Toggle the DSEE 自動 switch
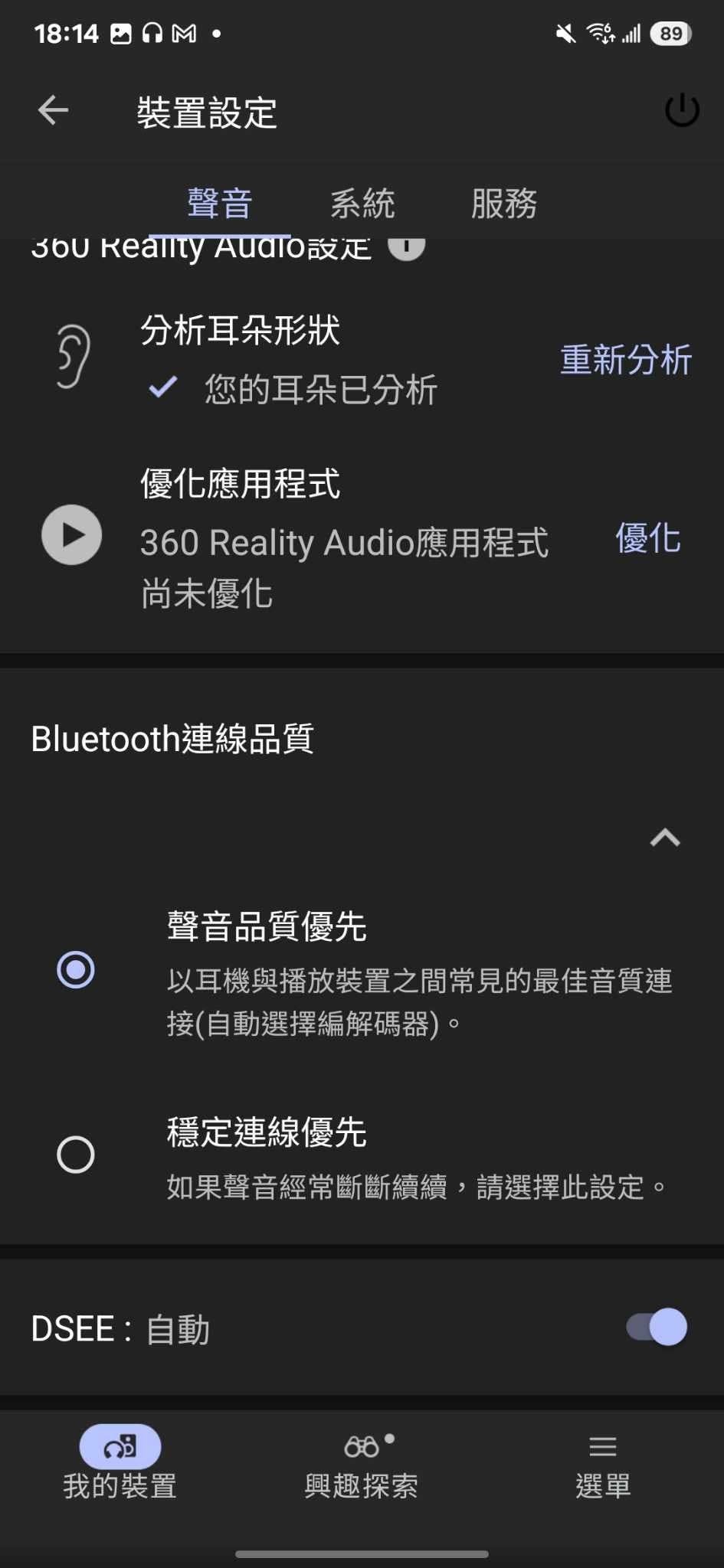This screenshot has width=724, height=1568. pyautogui.click(x=657, y=1327)
